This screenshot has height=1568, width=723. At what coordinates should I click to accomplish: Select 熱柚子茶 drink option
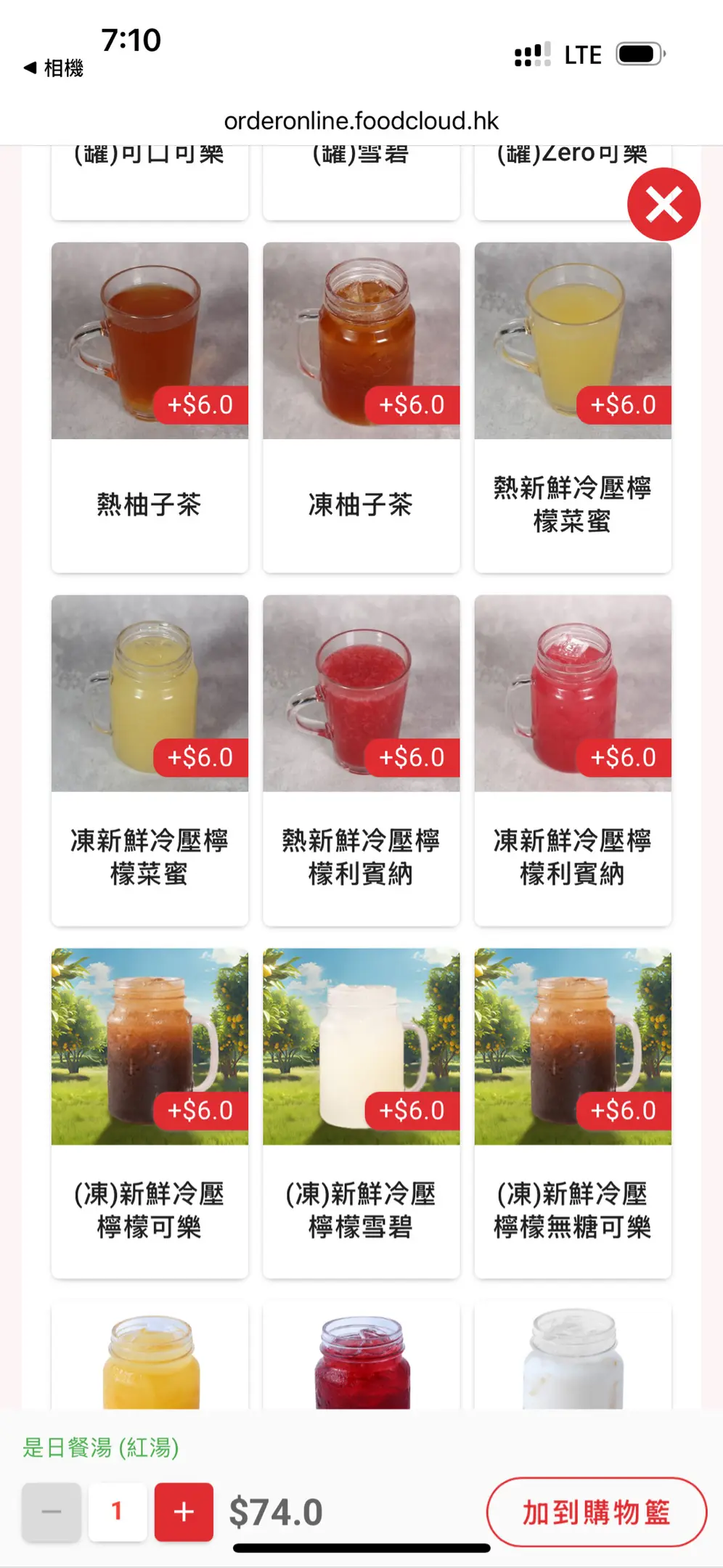click(x=150, y=407)
